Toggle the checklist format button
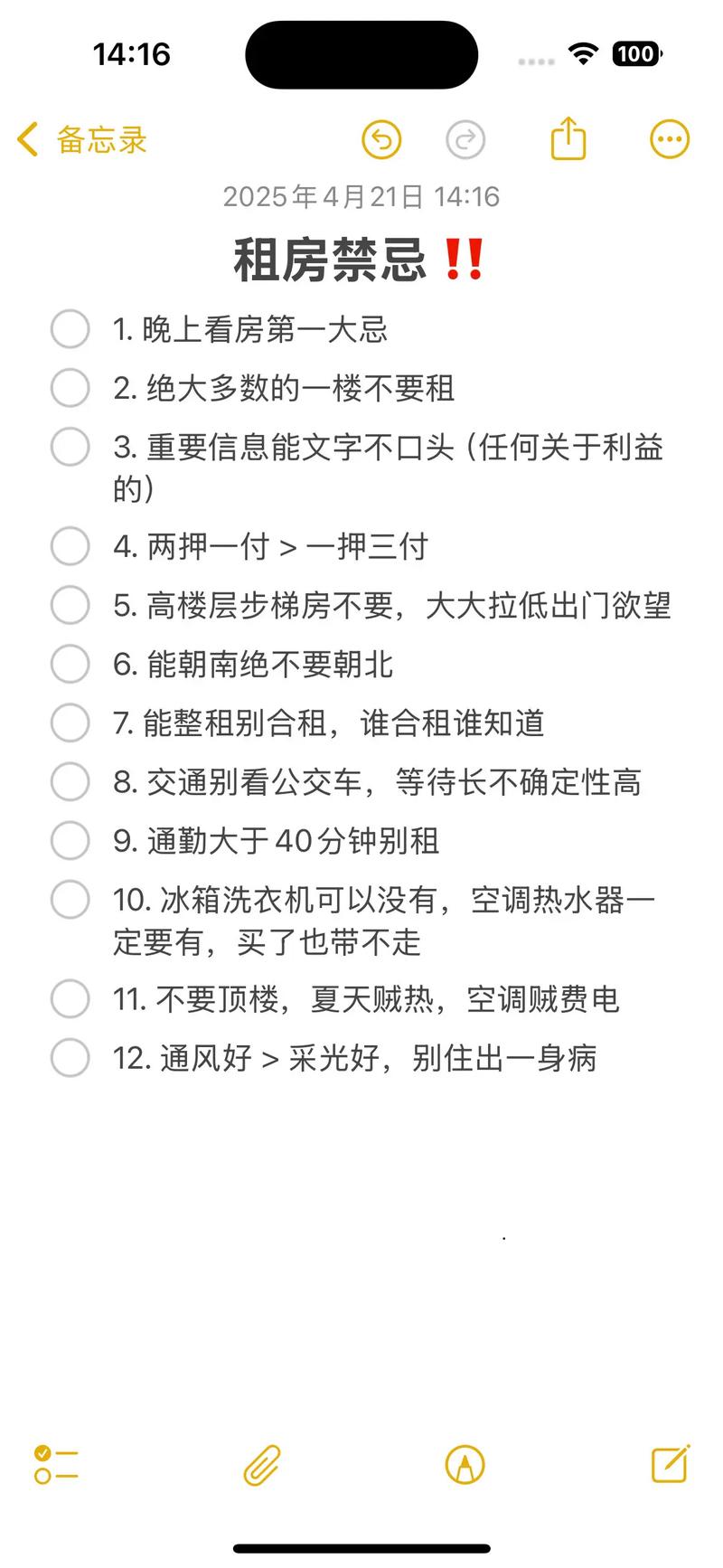Viewport: 723px width, 1568px height. (x=56, y=1464)
